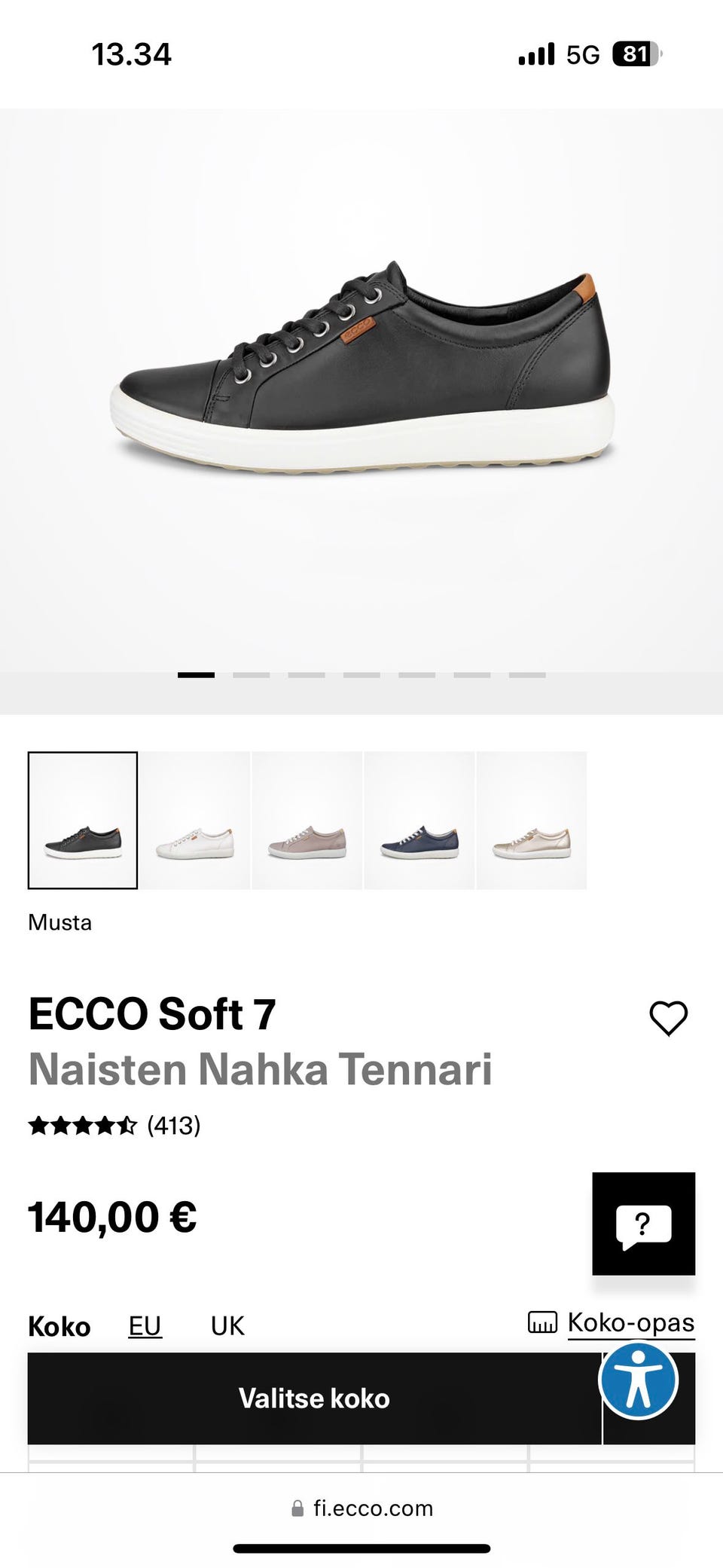Switch size units to UK
The height and width of the screenshot is (1568, 723).
(227, 1326)
